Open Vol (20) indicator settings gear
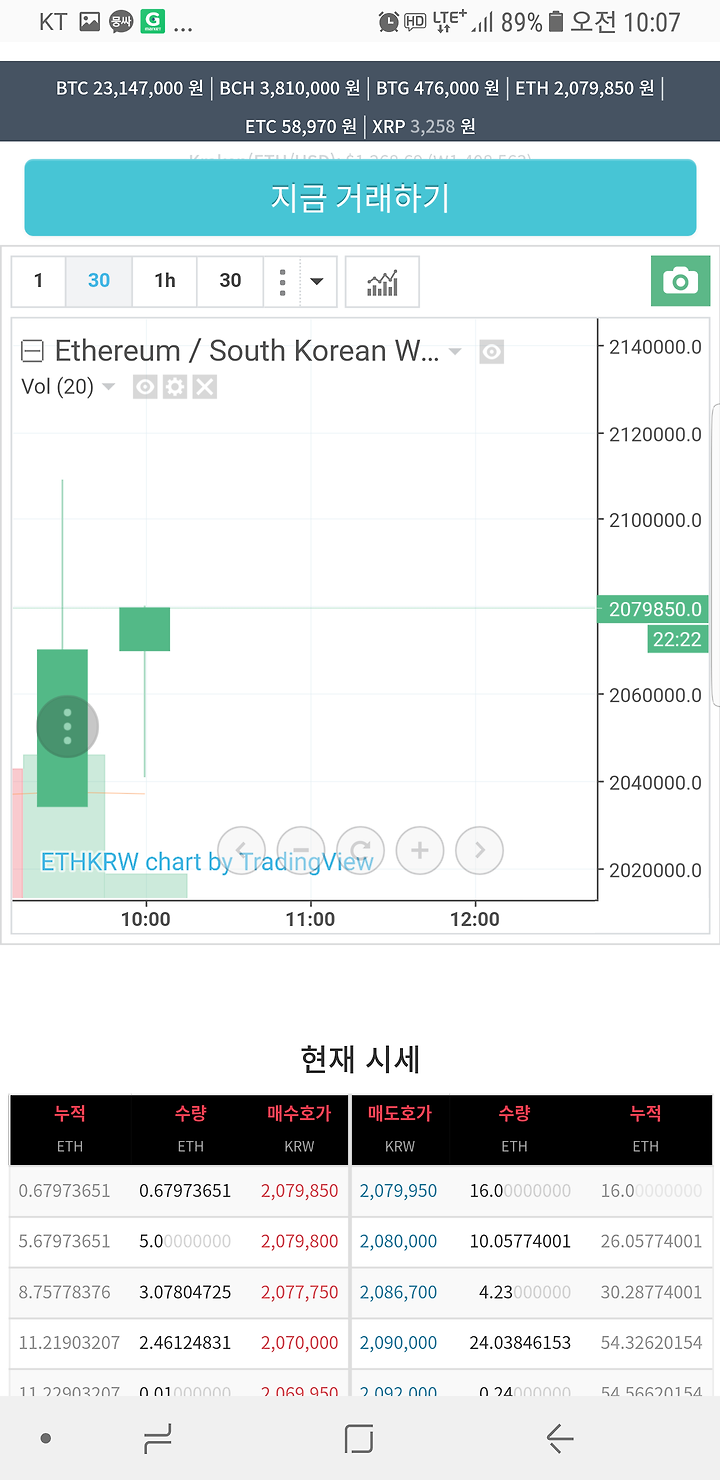Screen dimensions: 720x1480 click(175, 387)
